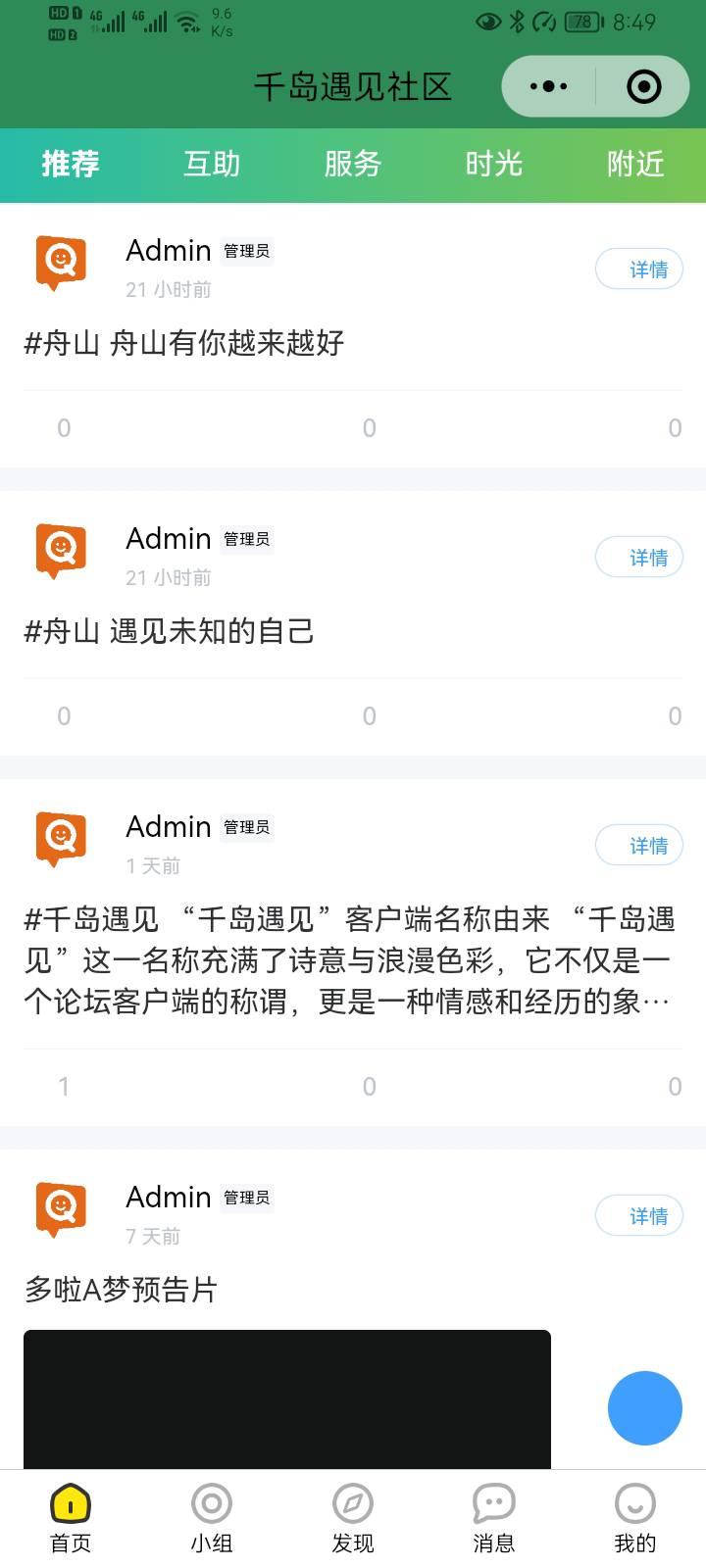This screenshot has width=706, height=1568.
Task: Open the 发现 tab
Action: [353, 1517]
